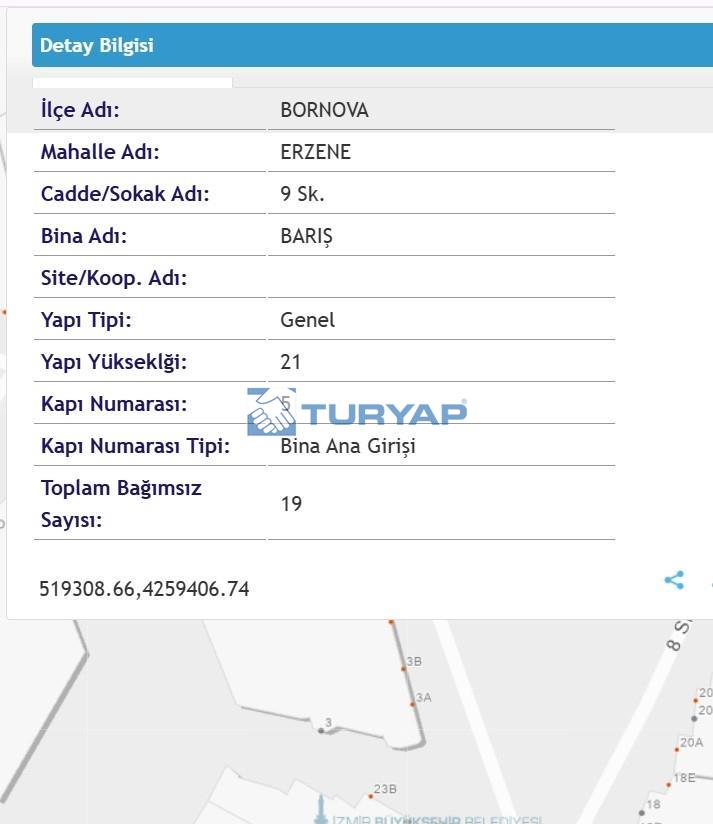This screenshot has height=824, width=713.
Task: Select door marker 3A on the map
Action: click(x=413, y=704)
